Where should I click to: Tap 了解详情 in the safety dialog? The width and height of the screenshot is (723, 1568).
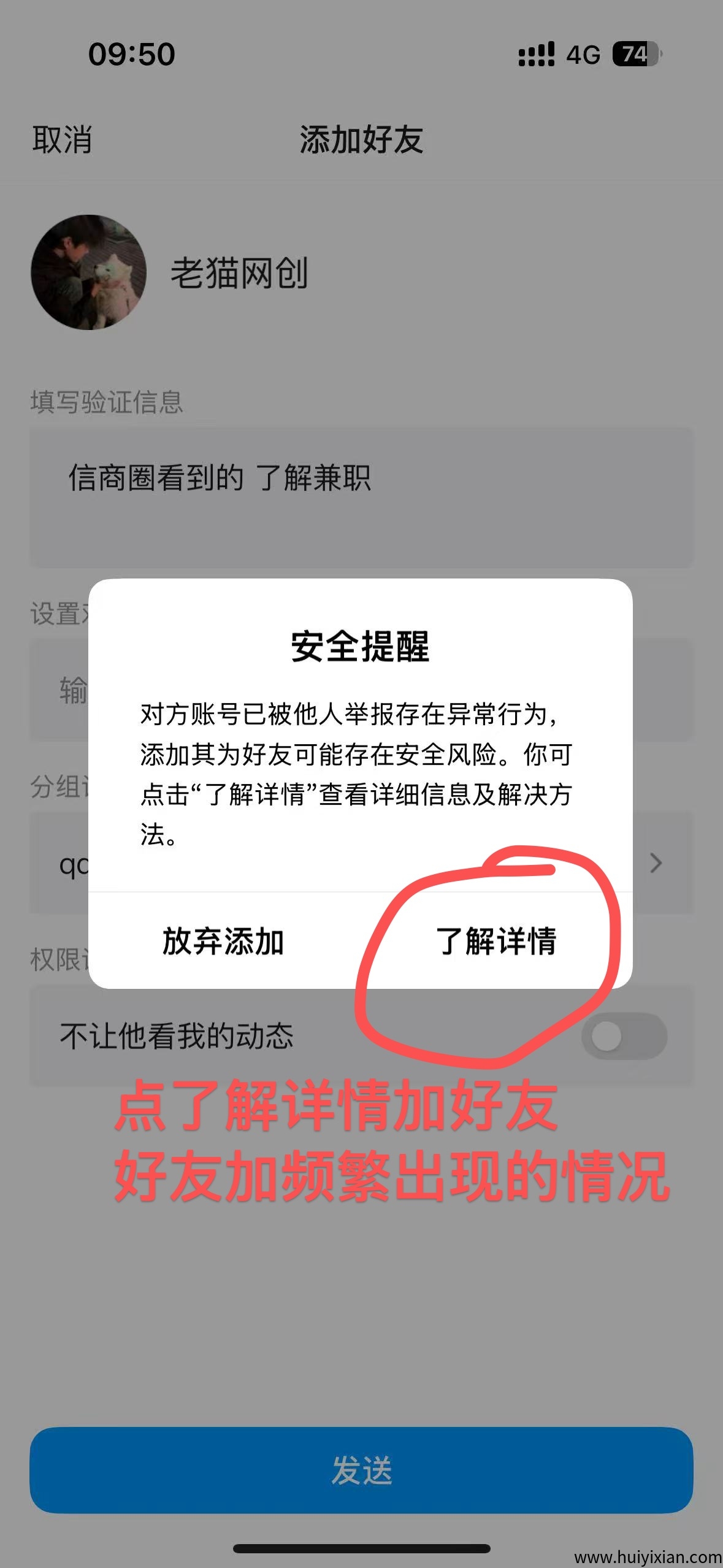point(495,941)
